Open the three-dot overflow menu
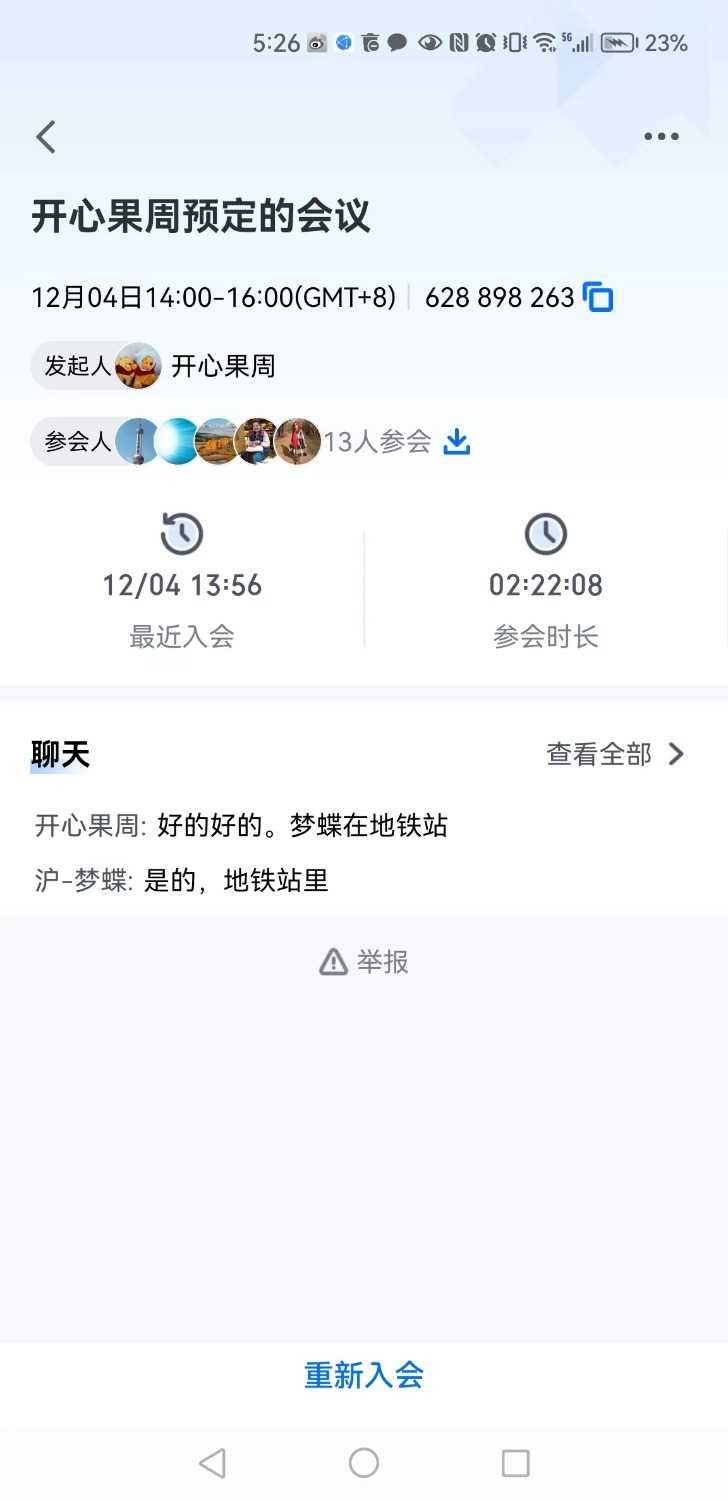The width and height of the screenshot is (728, 1500). click(661, 137)
